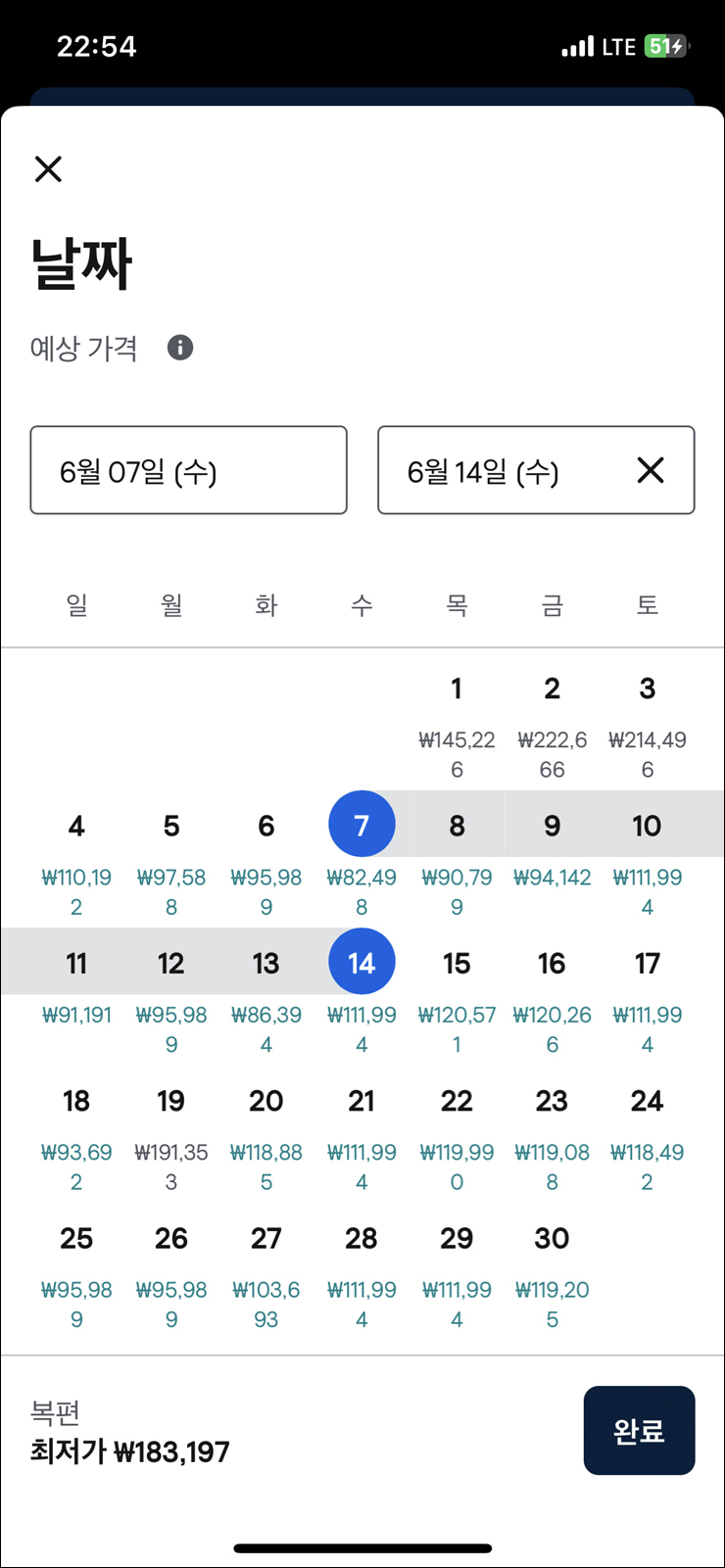
Task: Close the date picker sheet
Action: pos(48,168)
